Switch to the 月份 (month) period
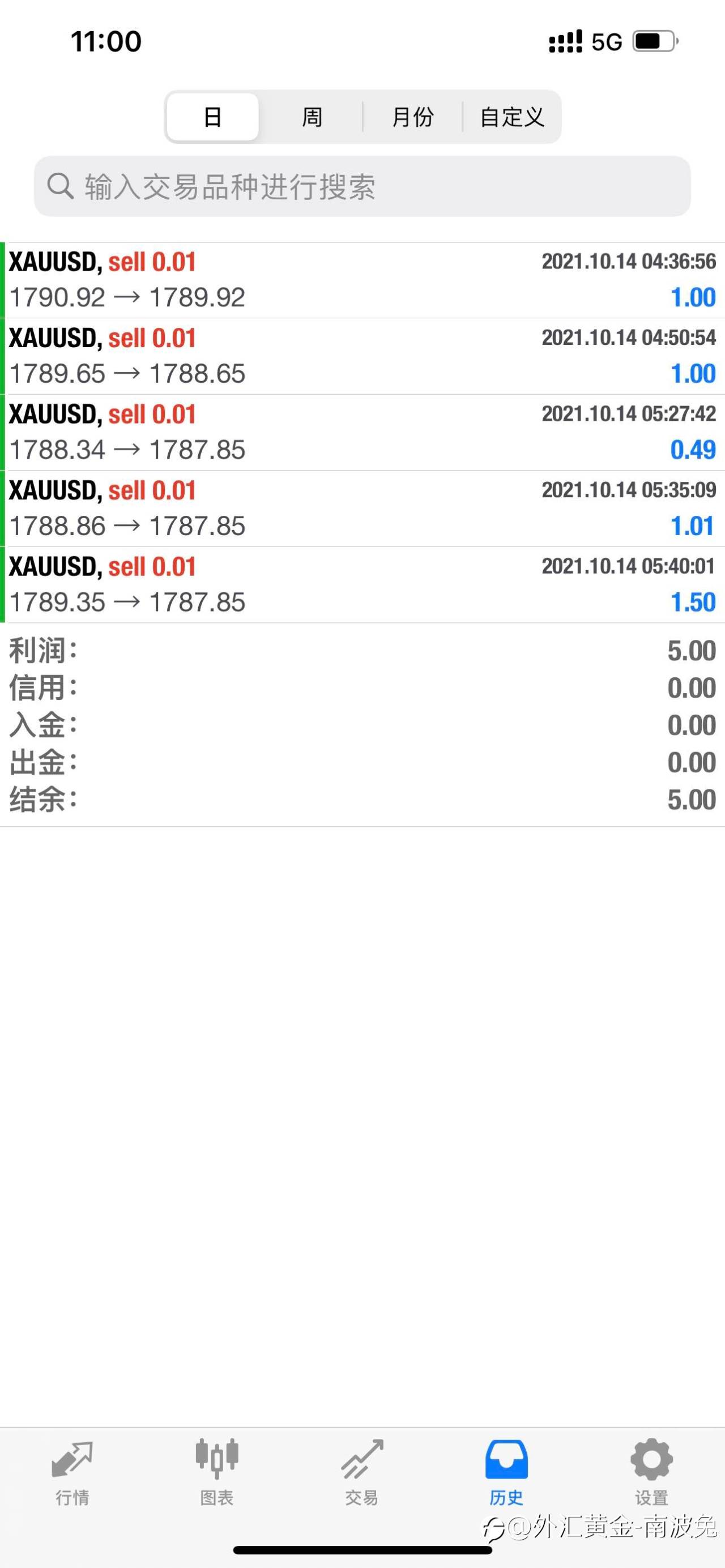725x1568 pixels. coord(413,116)
